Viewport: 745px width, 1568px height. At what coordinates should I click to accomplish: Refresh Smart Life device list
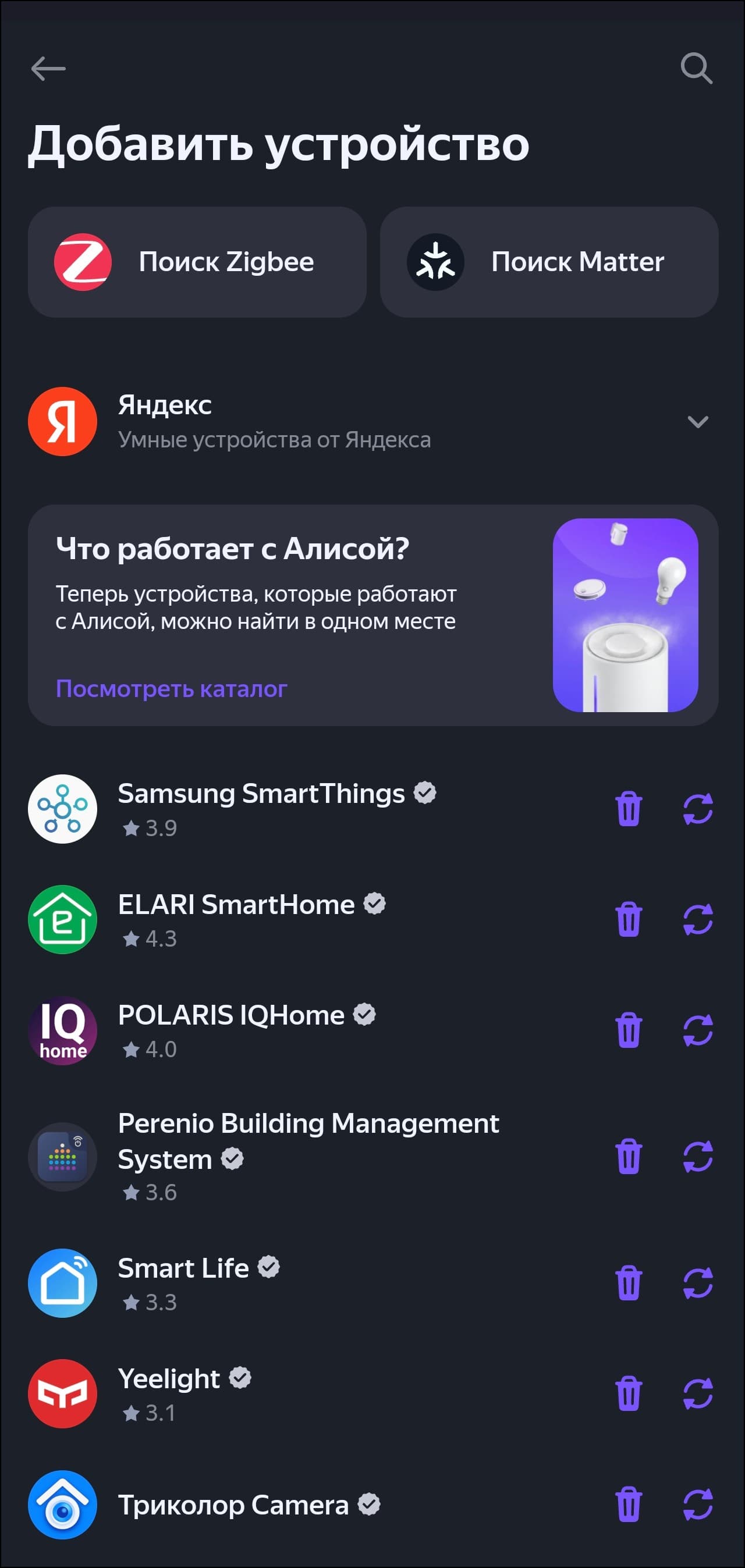pos(697,1282)
